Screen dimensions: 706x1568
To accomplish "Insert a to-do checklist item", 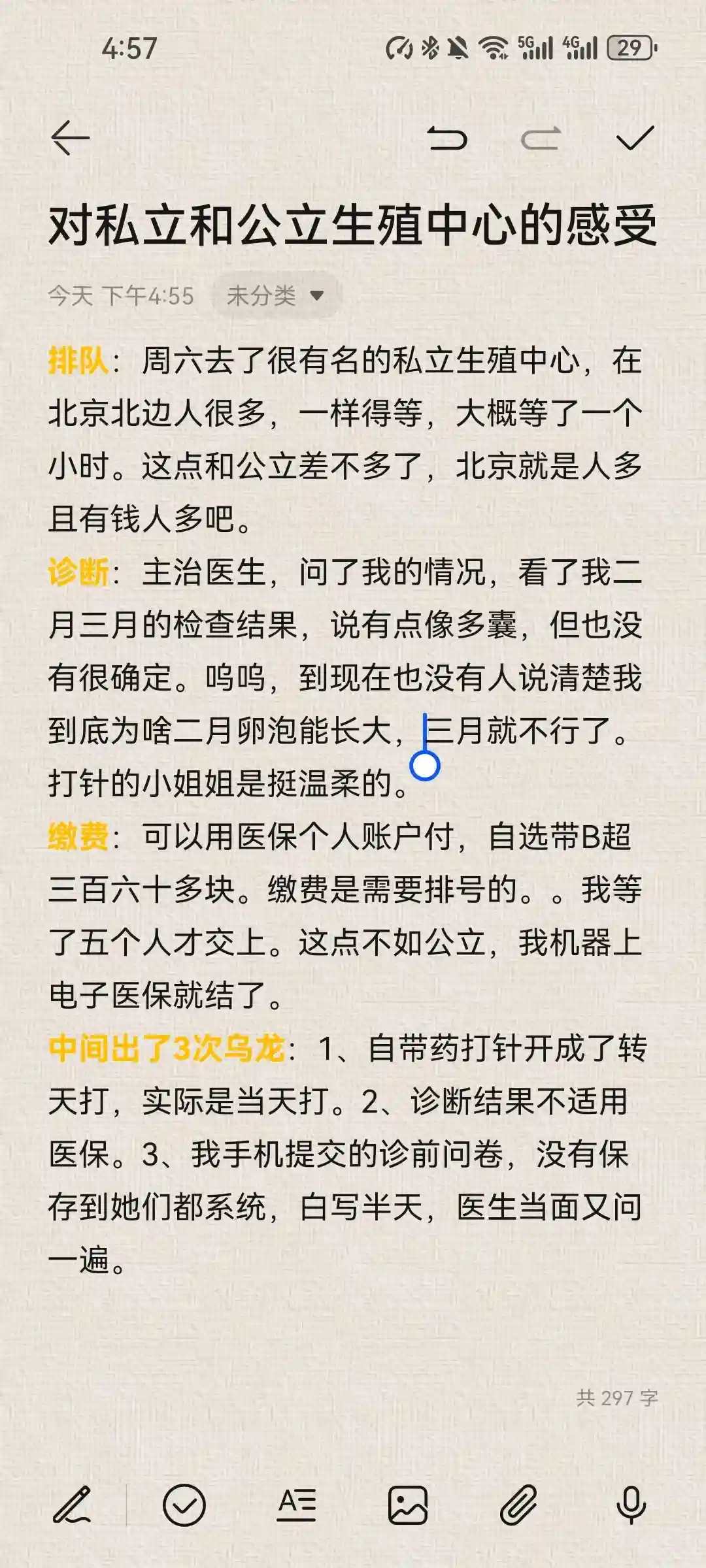I will pos(184,1505).
